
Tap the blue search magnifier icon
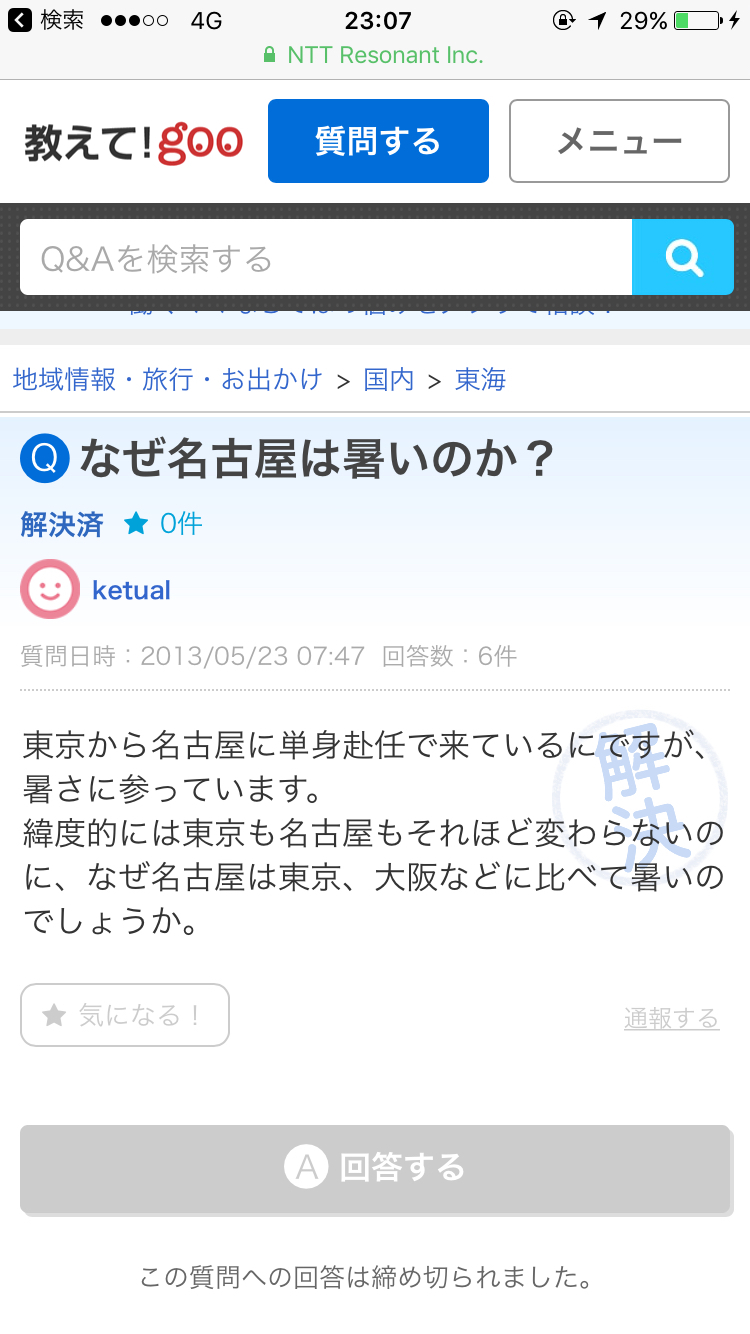684,259
